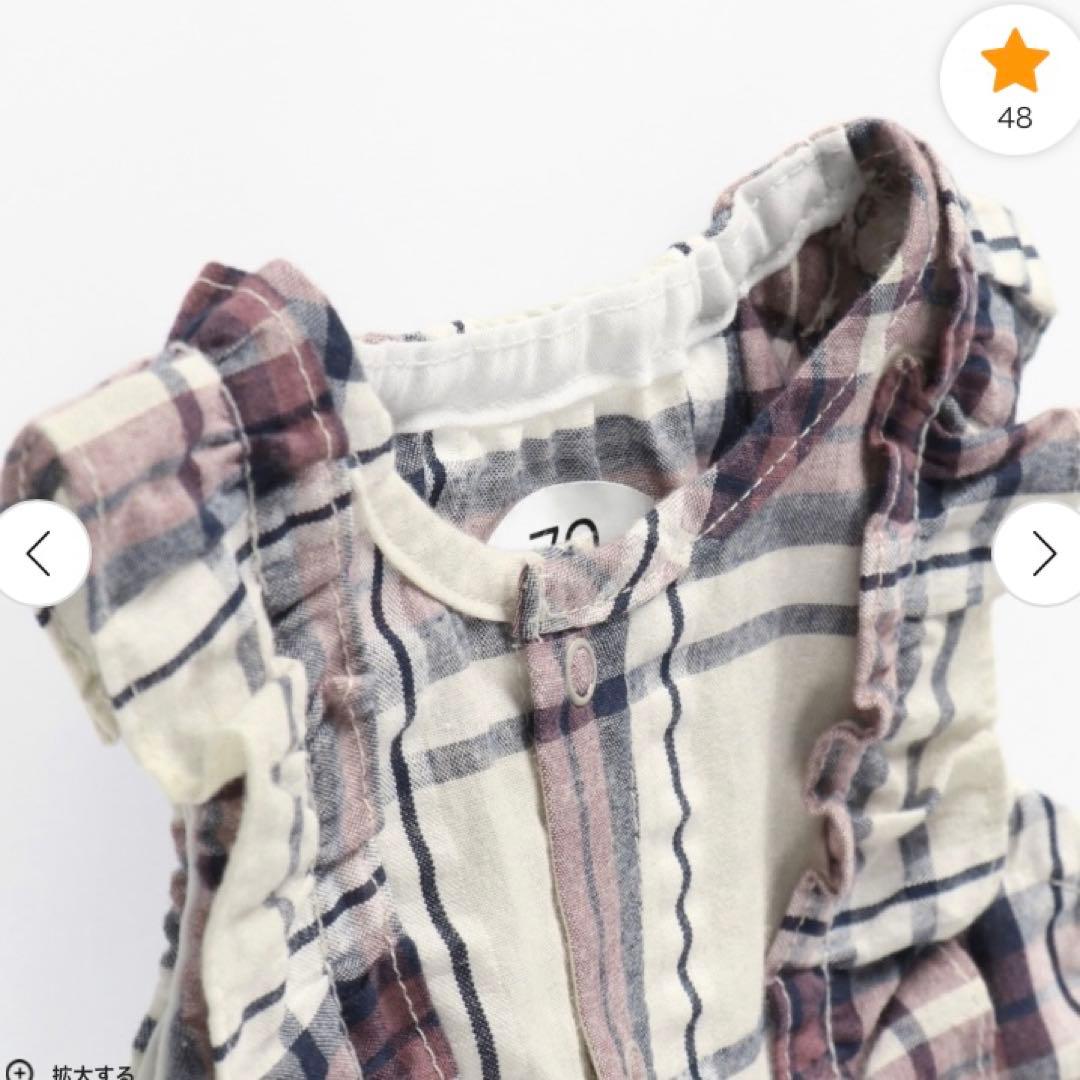1080x1080 pixels.
Task: Go to the previous product photo
Action: click(39, 553)
